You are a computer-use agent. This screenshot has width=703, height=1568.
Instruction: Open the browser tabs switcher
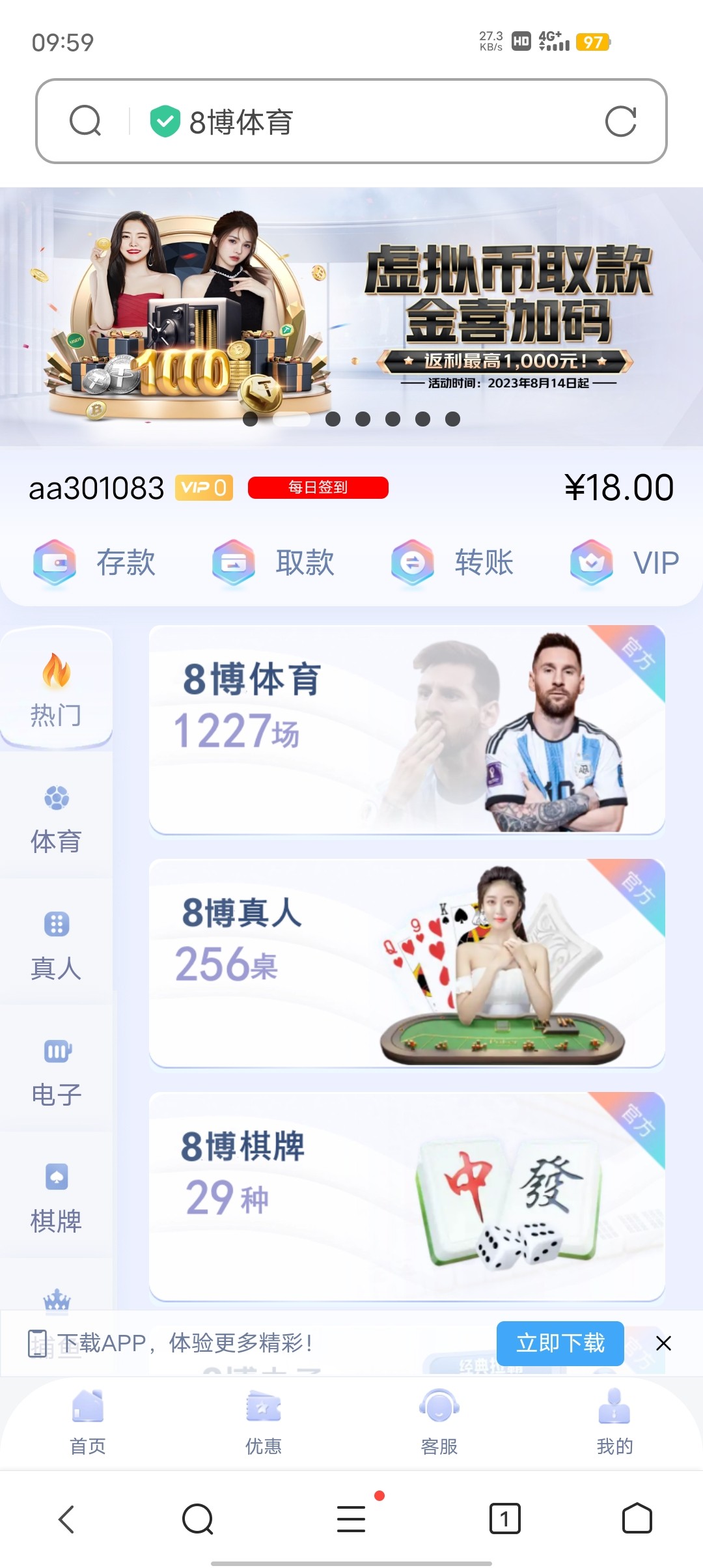504,1519
